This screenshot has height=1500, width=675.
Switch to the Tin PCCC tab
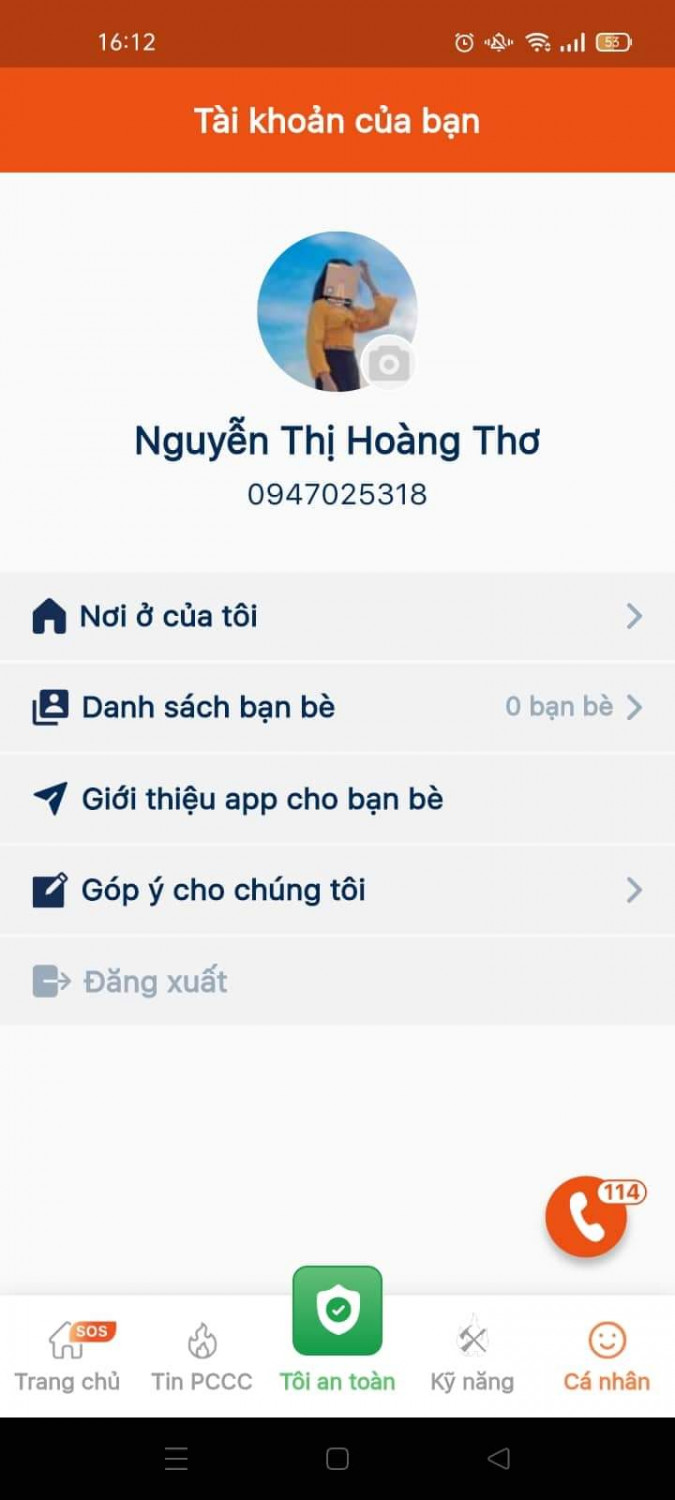click(x=202, y=1356)
